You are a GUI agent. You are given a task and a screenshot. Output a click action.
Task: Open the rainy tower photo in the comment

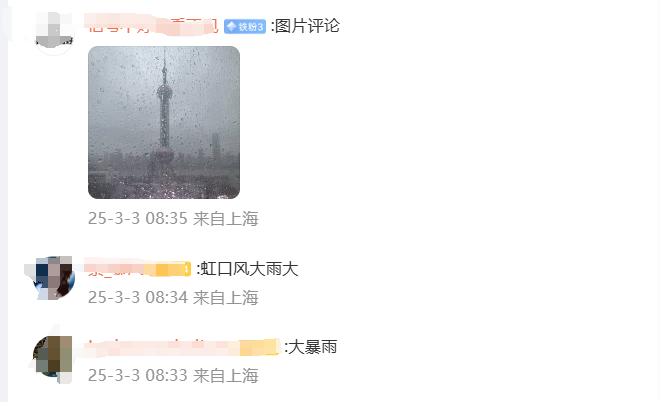click(164, 122)
